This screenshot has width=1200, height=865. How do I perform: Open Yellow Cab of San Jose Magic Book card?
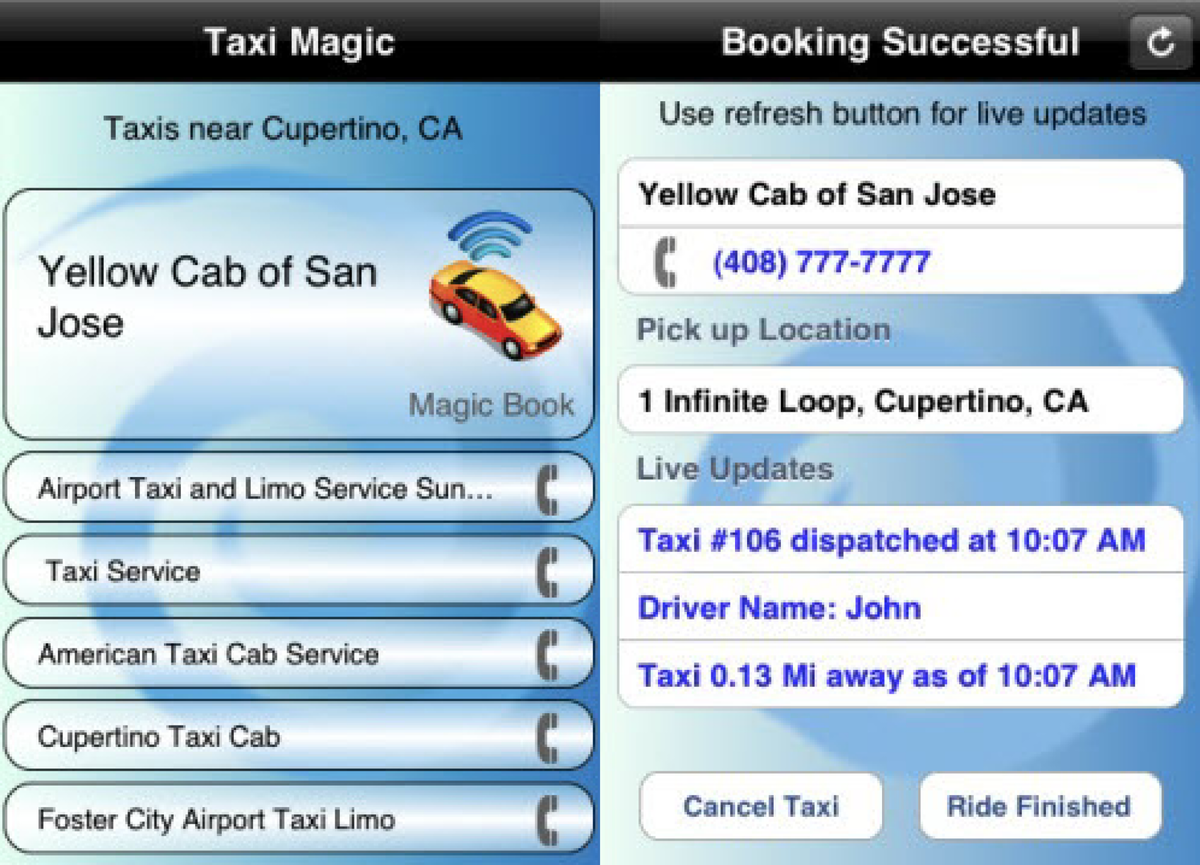(x=299, y=314)
